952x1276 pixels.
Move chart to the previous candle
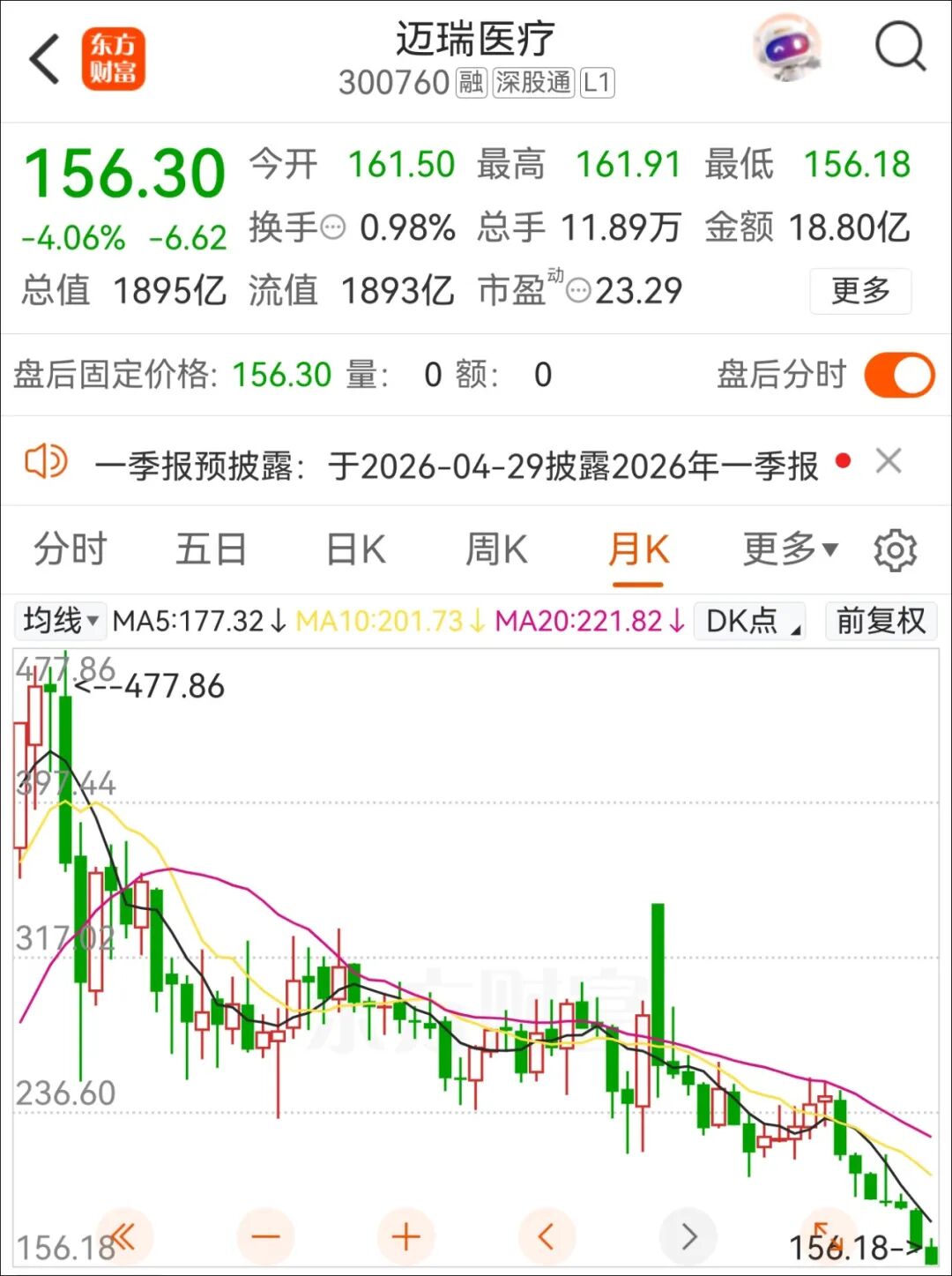coord(547,1237)
